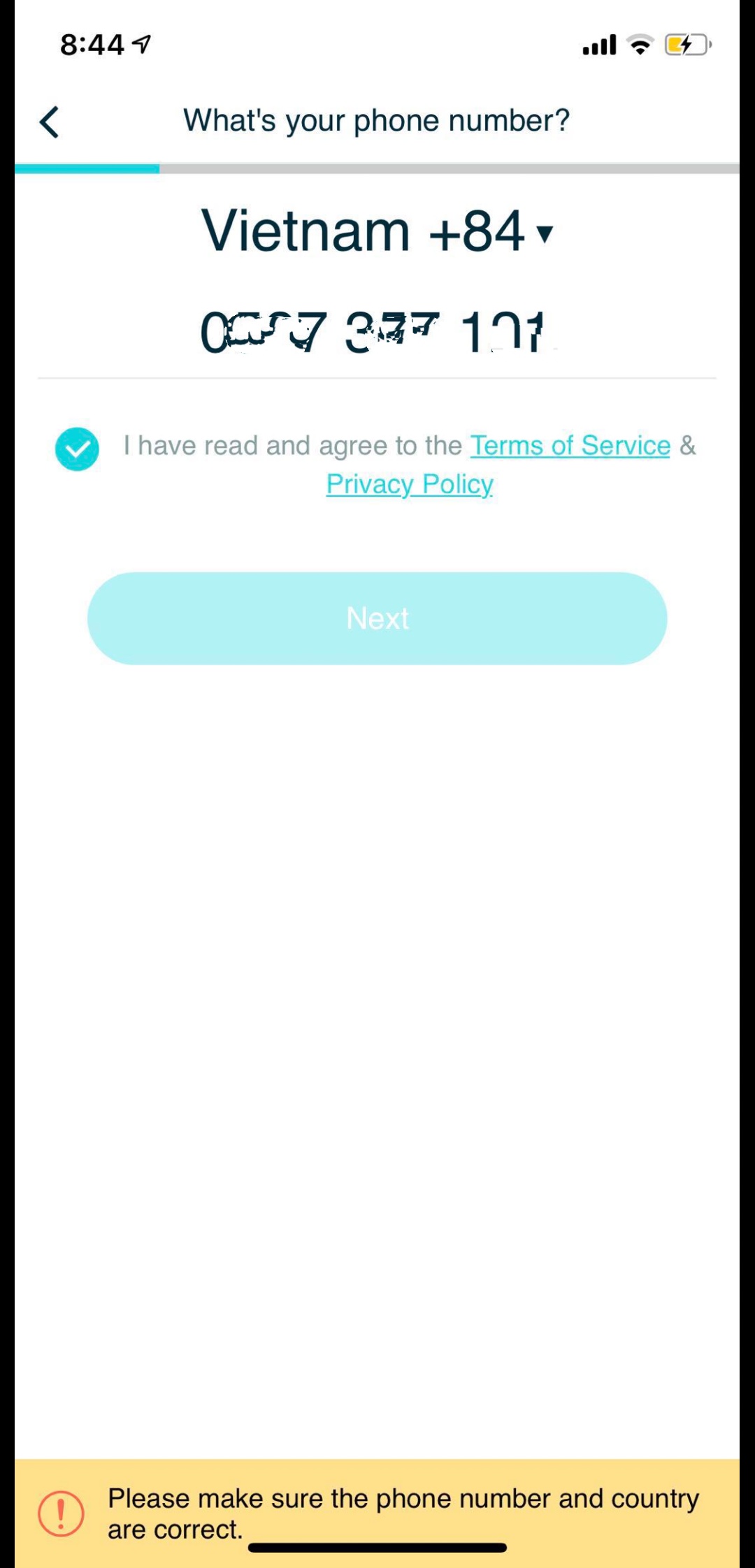The height and width of the screenshot is (1568, 755).
Task: Go back using the arrow icon
Action: pyautogui.click(x=49, y=122)
